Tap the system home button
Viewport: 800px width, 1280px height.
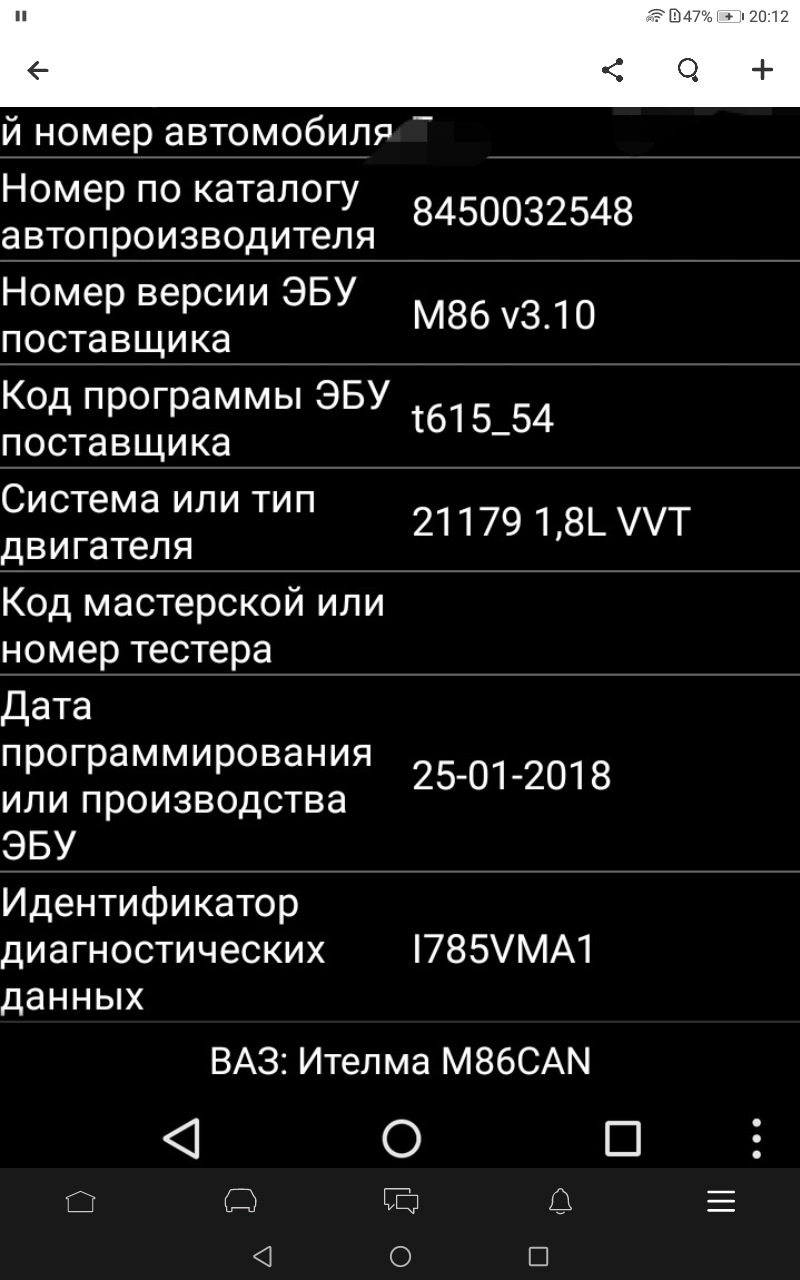[400, 1256]
